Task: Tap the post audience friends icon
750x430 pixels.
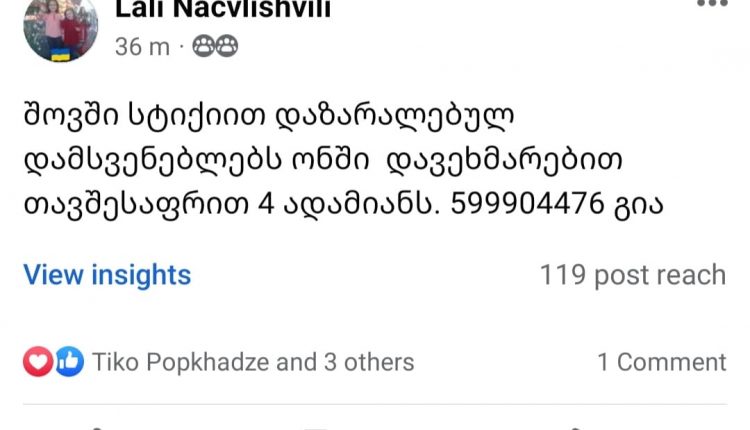Action: click(x=215, y=46)
